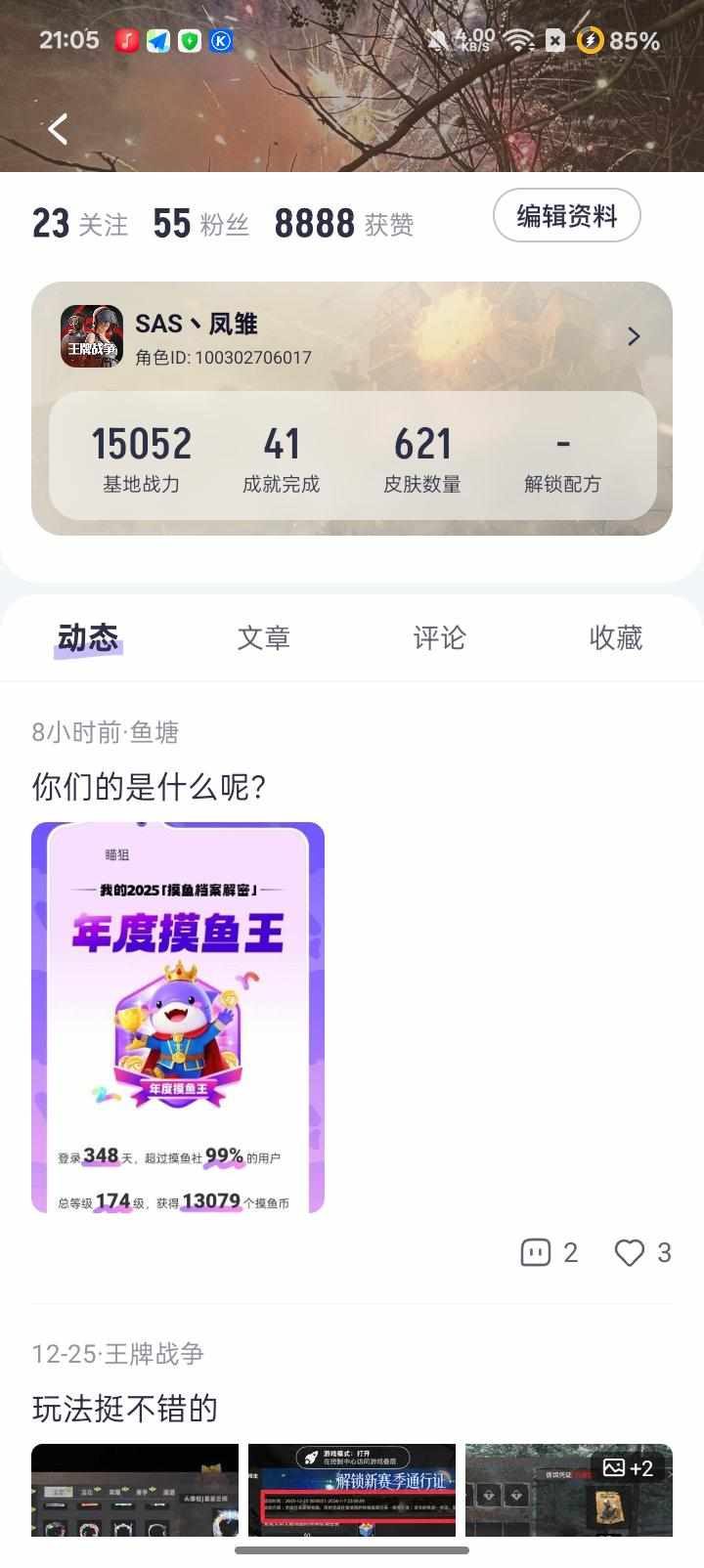Image resolution: width=704 pixels, height=1568 pixels.
Task: Select the 动态 tab
Action: (x=88, y=638)
